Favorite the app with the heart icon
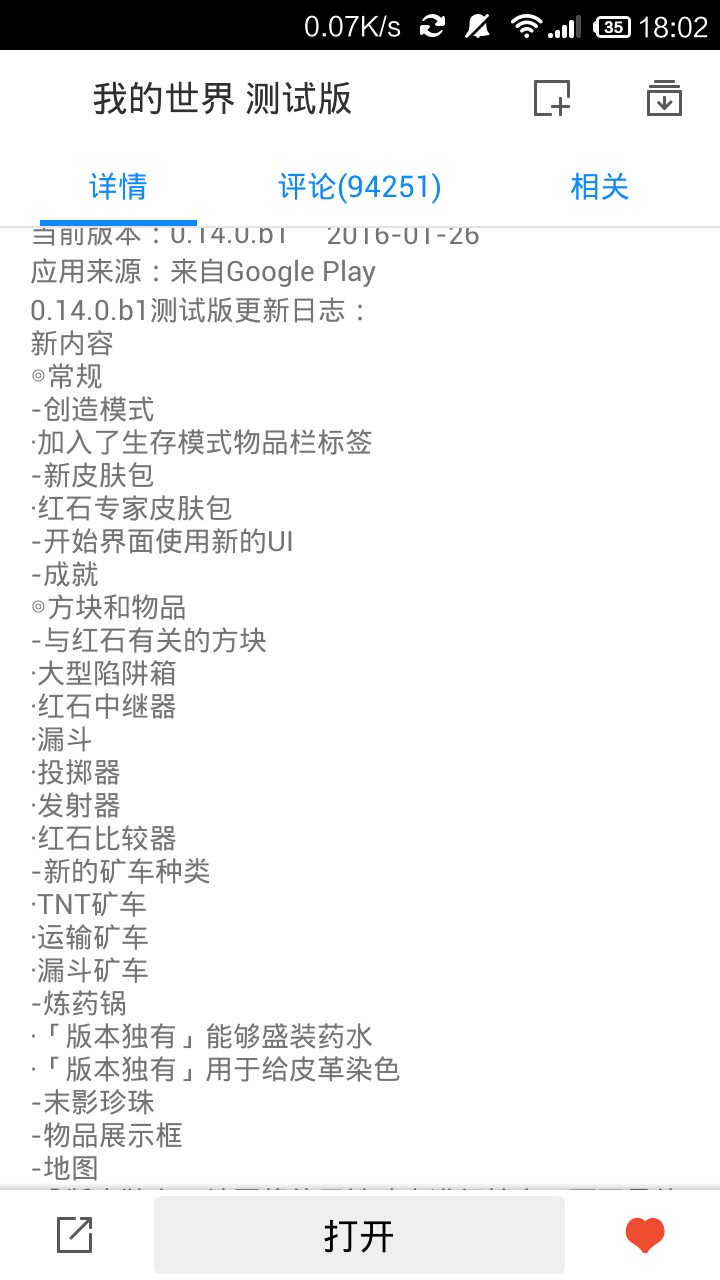720x1280 pixels. tap(645, 1235)
